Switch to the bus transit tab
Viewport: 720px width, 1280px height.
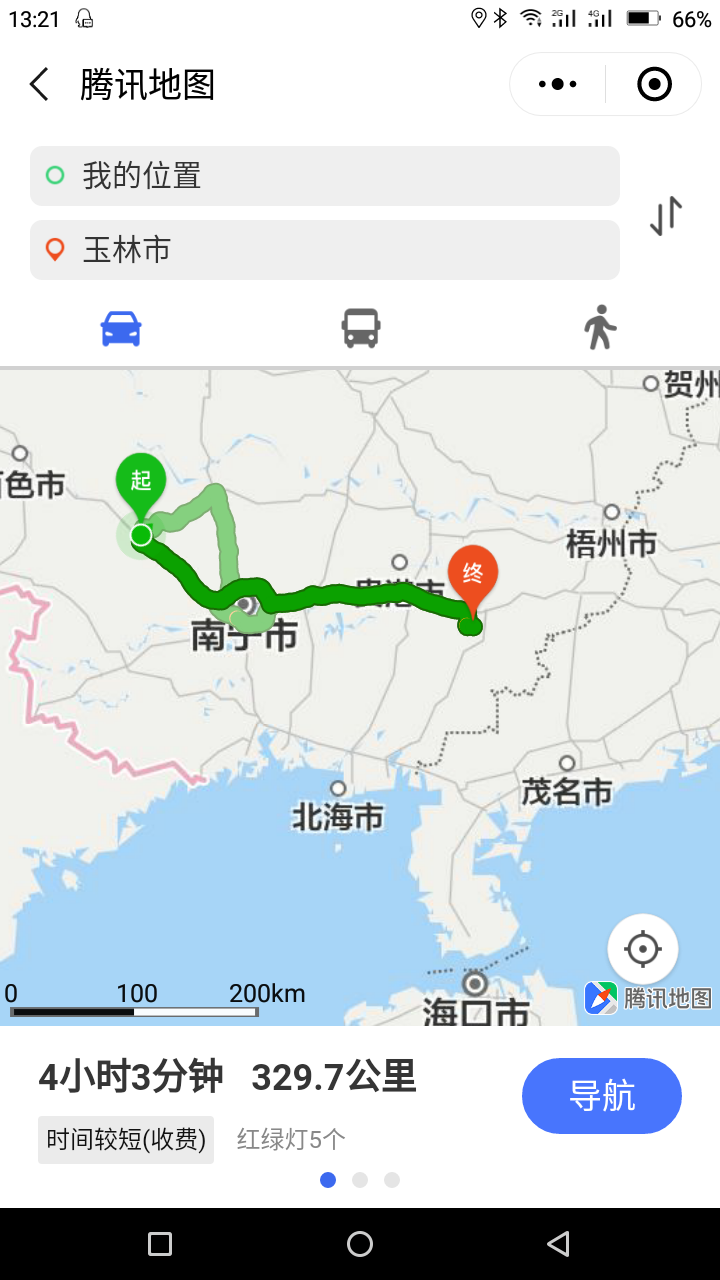(361, 328)
